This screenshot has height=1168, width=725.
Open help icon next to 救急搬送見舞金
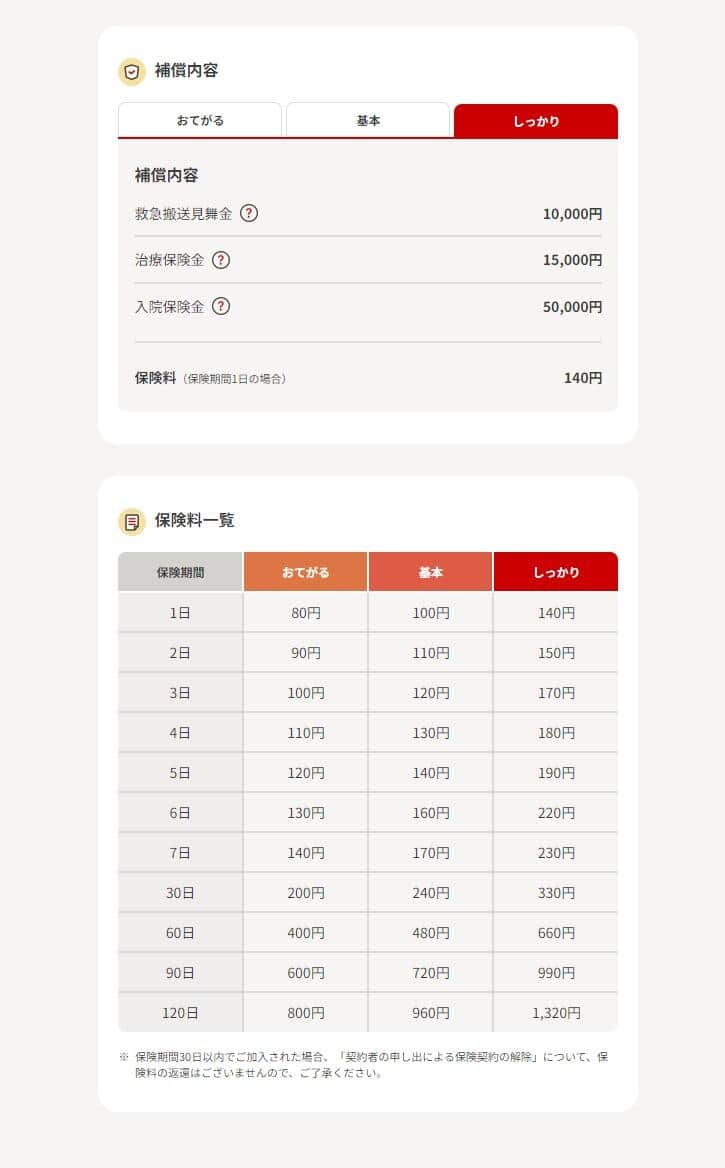coord(249,213)
